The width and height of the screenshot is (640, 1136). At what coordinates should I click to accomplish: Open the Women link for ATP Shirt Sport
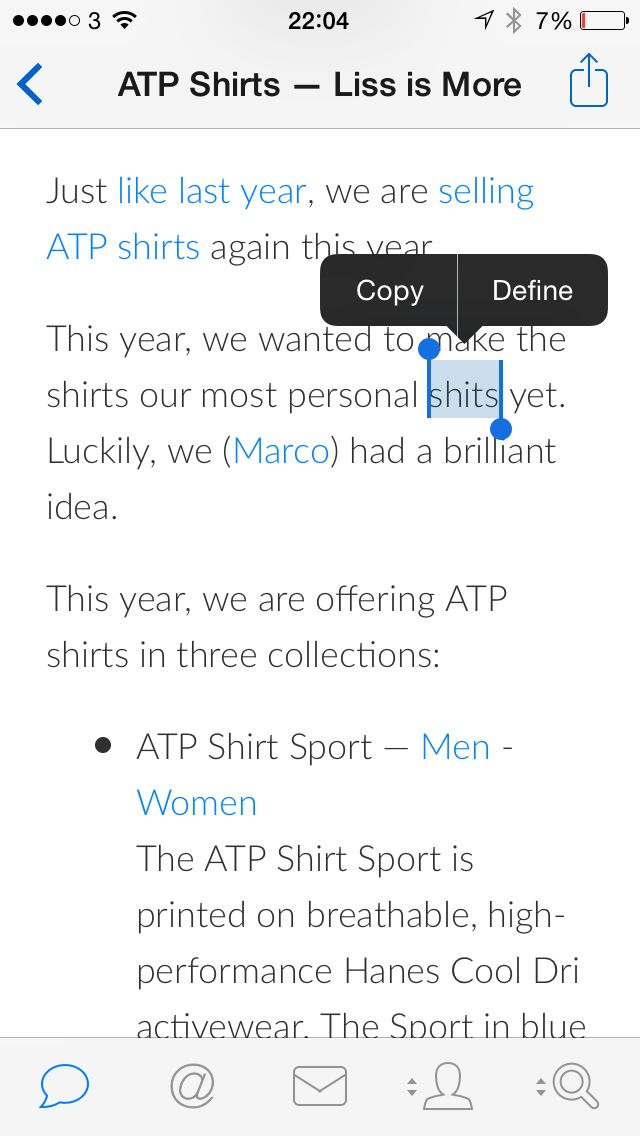pos(197,803)
